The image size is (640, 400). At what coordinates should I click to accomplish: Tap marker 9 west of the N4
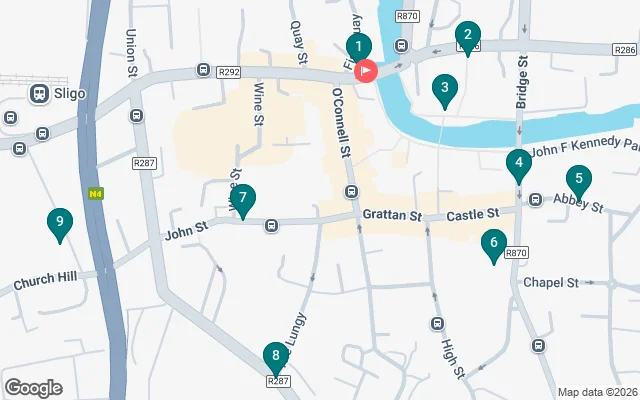(60, 223)
